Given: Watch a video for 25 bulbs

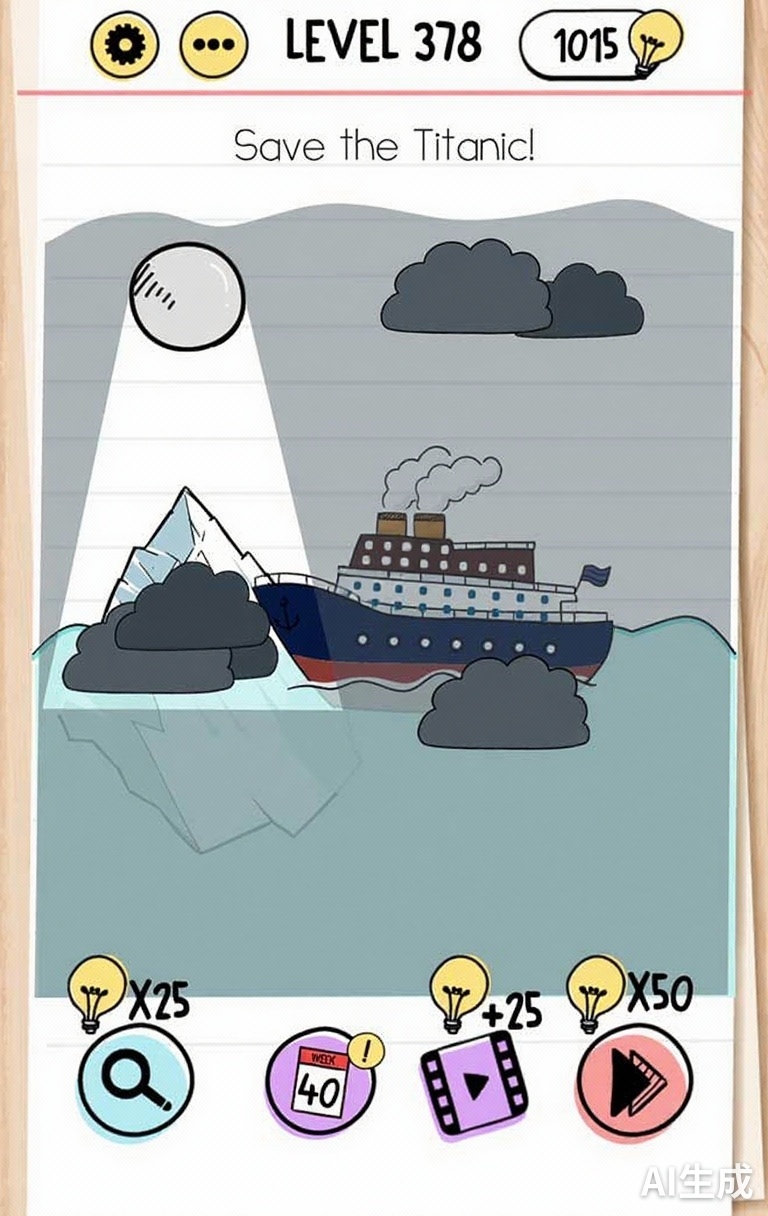Looking at the screenshot, I should (x=474, y=1082).
